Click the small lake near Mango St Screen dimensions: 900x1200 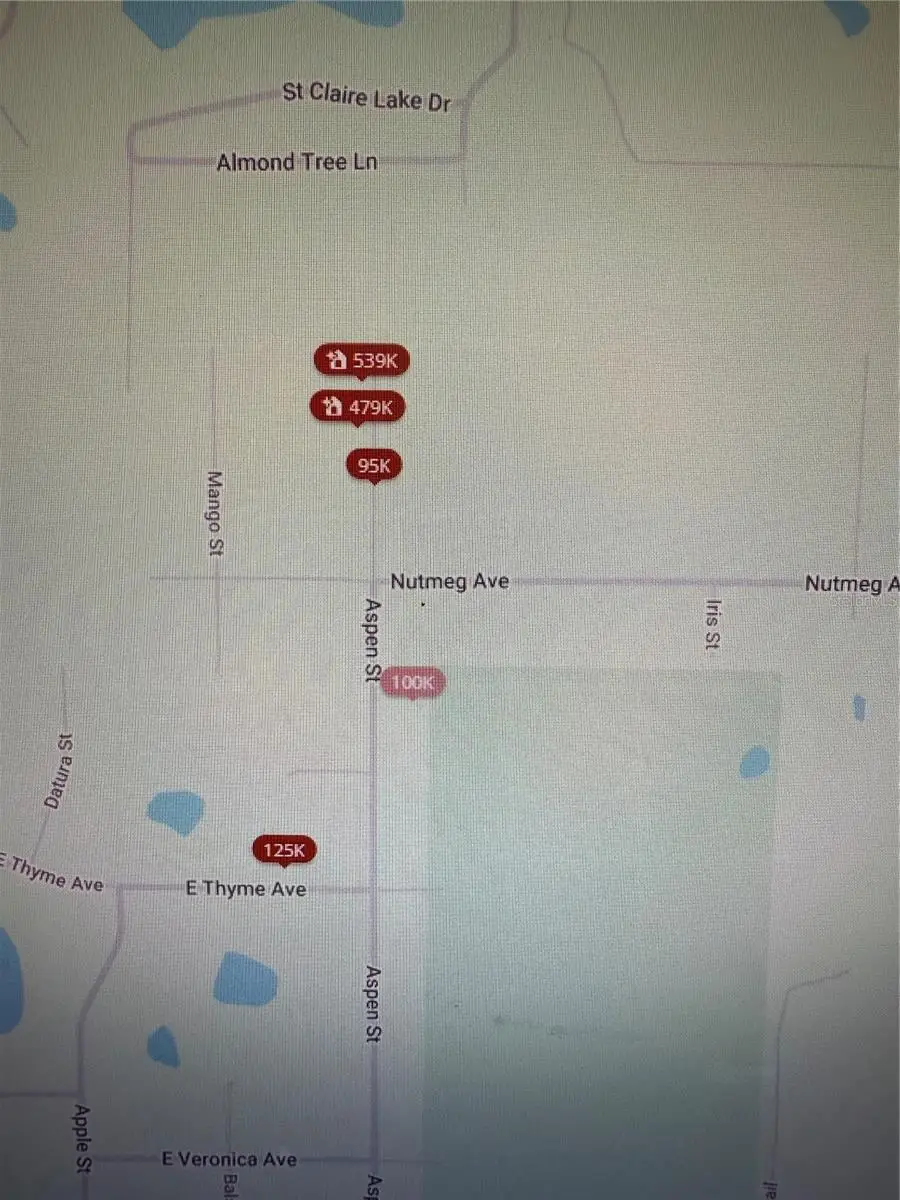(175, 811)
